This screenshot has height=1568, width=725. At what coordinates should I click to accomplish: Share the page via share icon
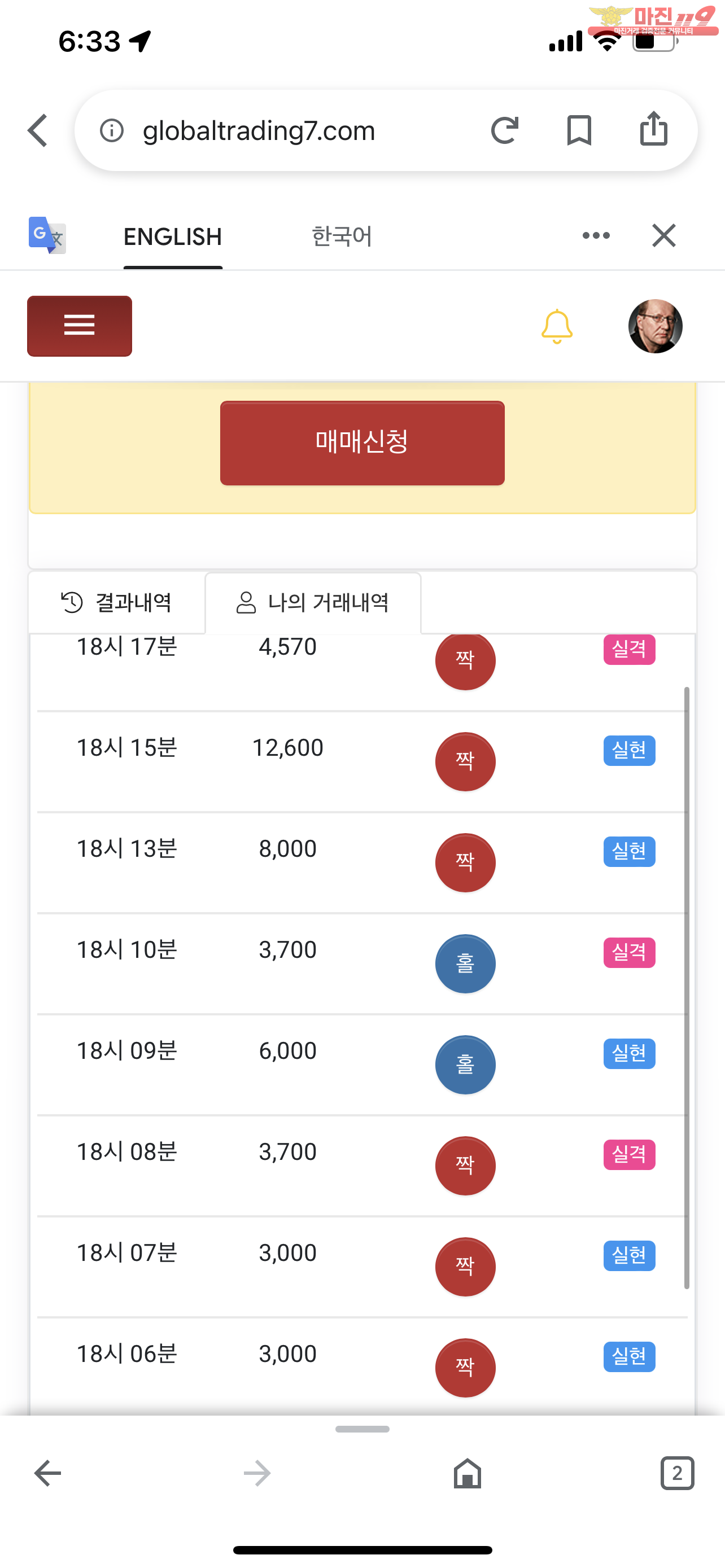[654, 129]
